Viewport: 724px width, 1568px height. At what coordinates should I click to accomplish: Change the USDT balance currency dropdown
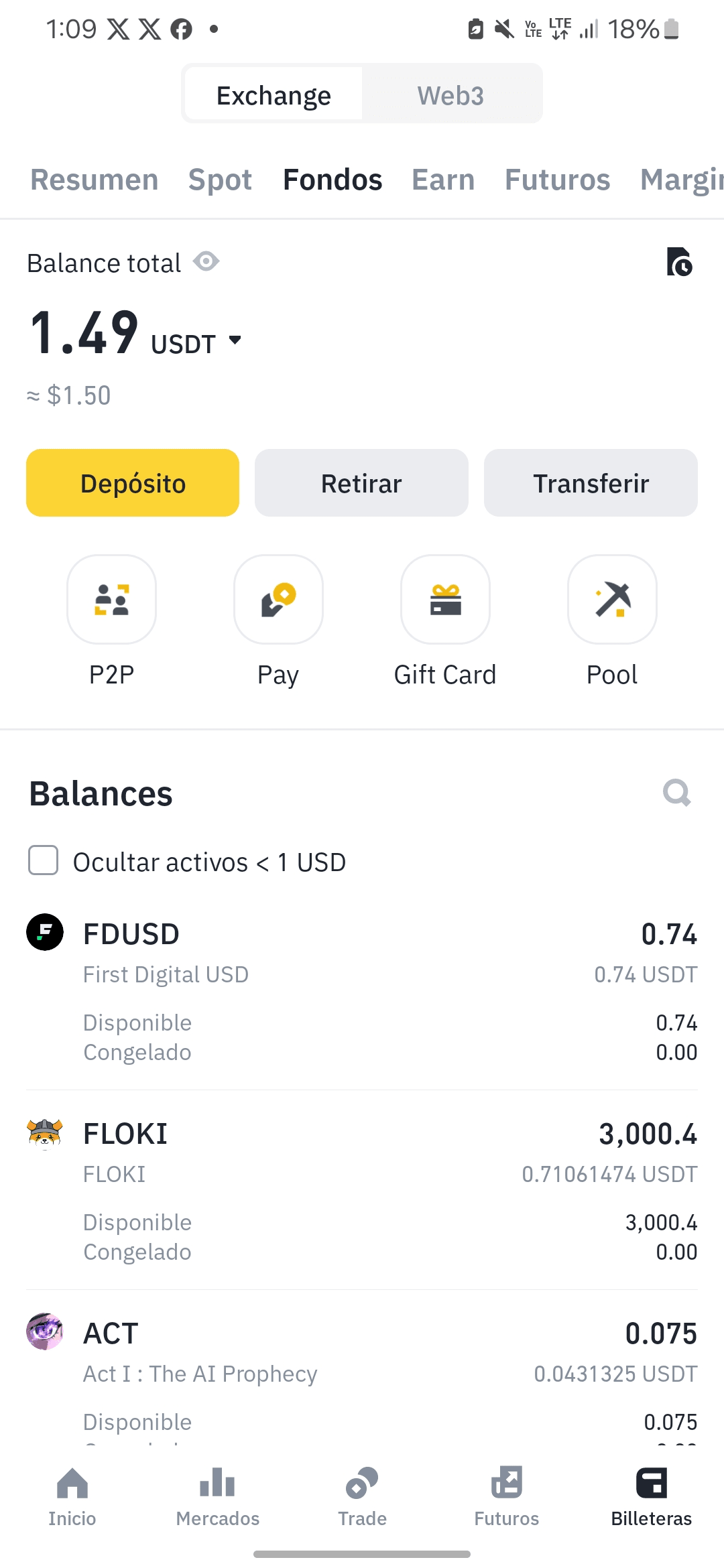tap(235, 340)
